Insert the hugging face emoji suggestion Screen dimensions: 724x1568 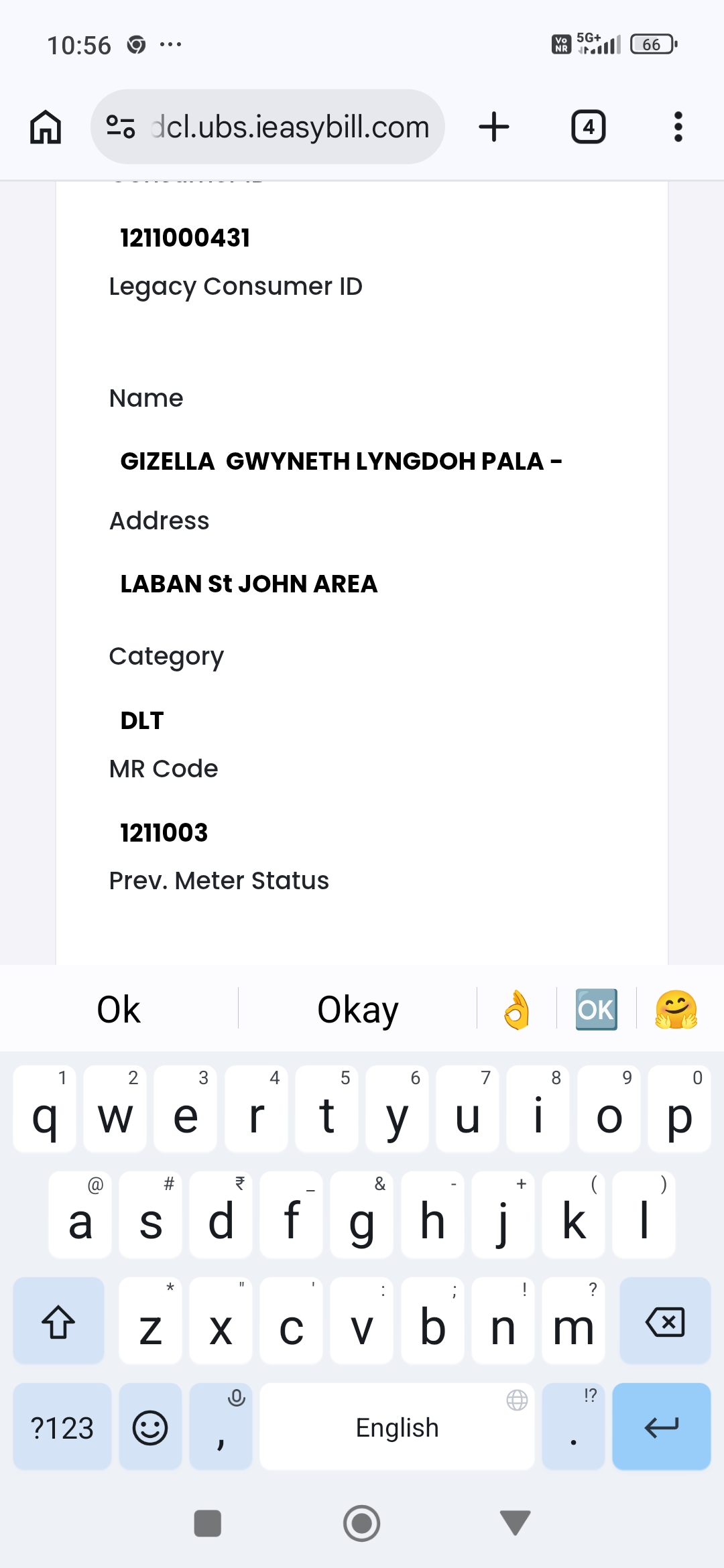tap(676, 1009)
